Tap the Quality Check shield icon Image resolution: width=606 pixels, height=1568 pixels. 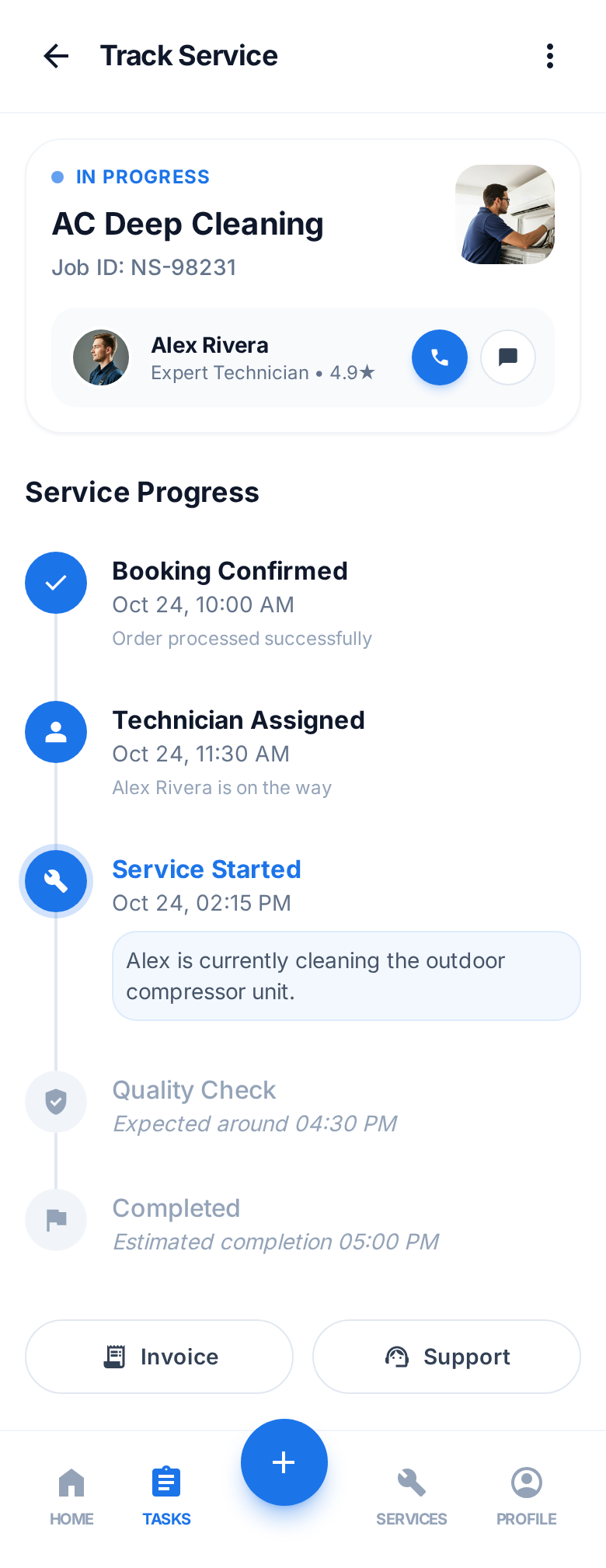[x=56, y=1102]
